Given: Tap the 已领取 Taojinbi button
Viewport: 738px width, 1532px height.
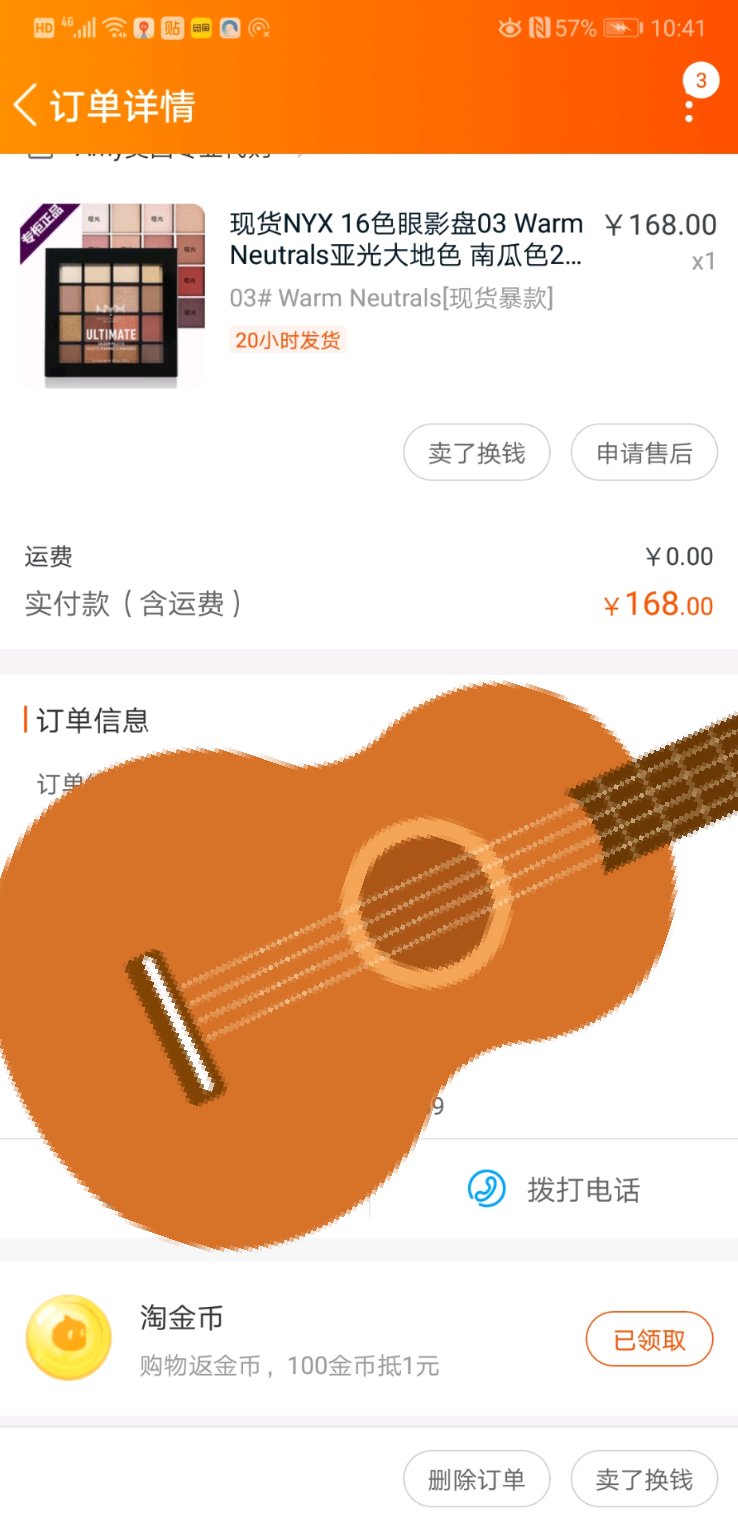Looking at the screenshot, I should point(649,1339).
